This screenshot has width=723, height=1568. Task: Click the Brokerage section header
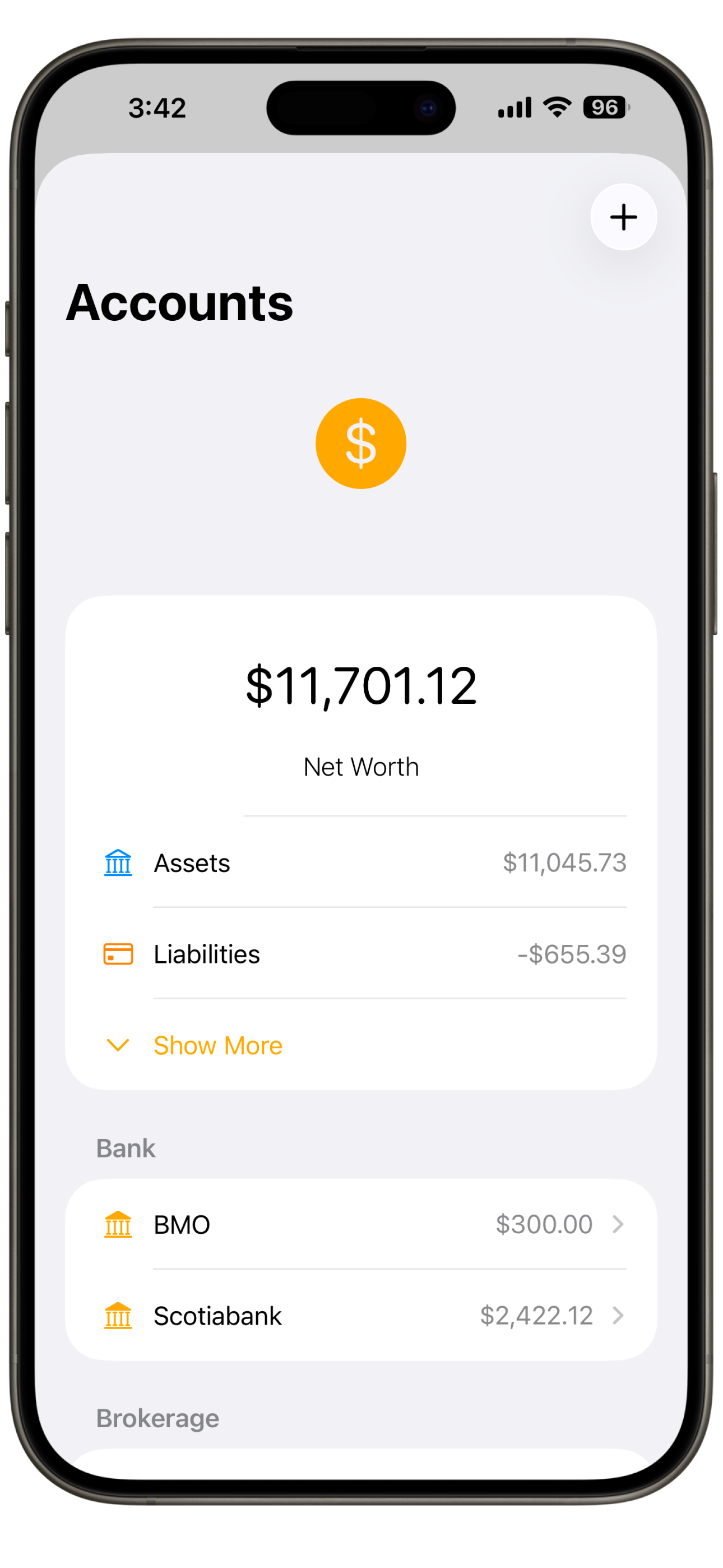click(156, 1418)
